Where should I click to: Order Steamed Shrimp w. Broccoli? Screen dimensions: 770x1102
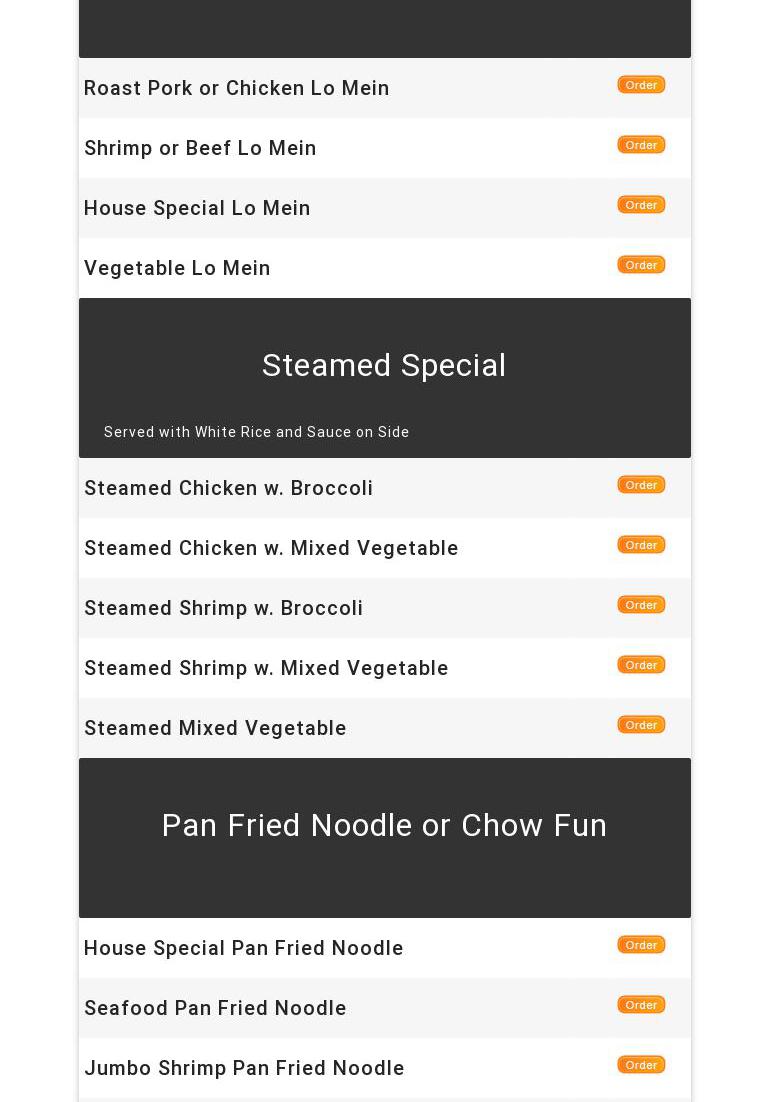click(x=641, y=605)
